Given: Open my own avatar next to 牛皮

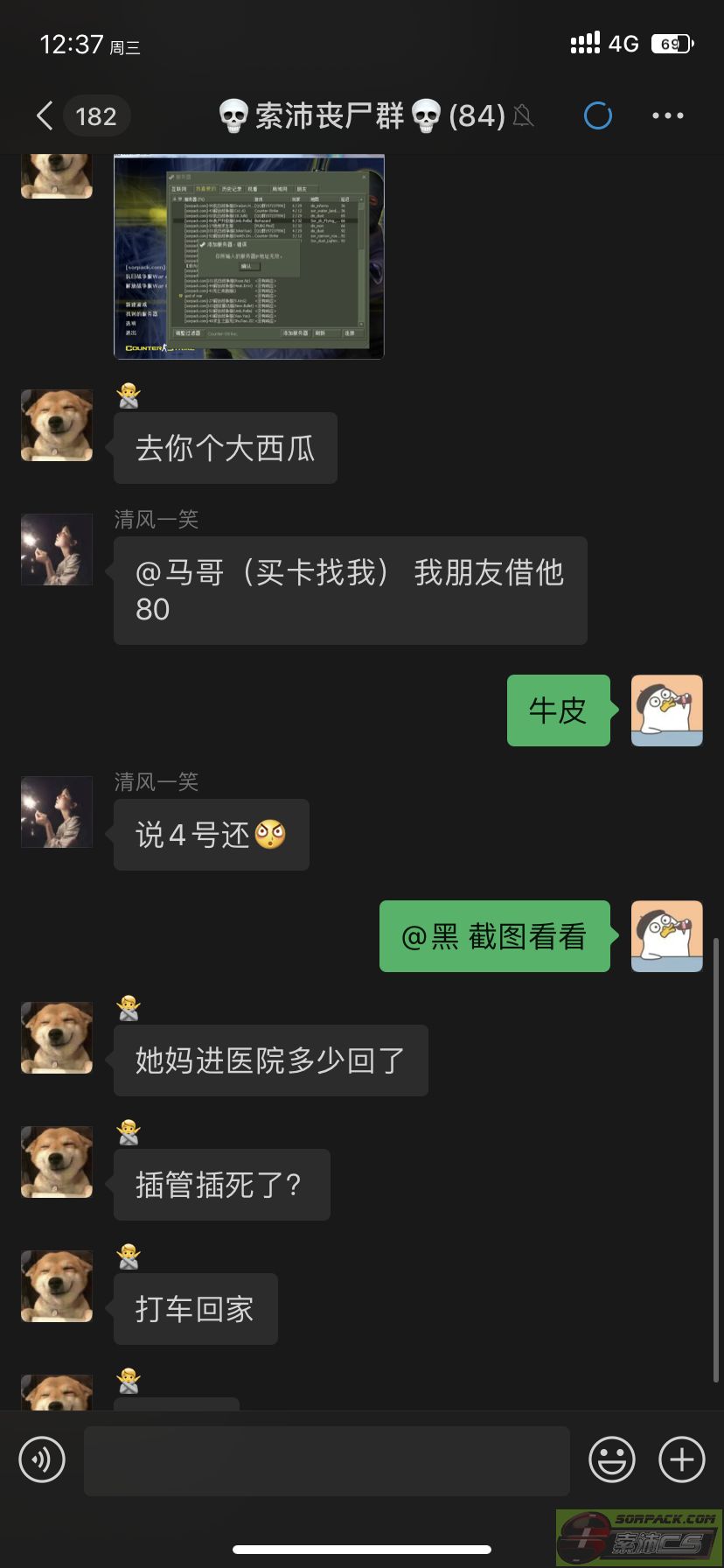Looking at the screenshot, I should coord(667,710).
